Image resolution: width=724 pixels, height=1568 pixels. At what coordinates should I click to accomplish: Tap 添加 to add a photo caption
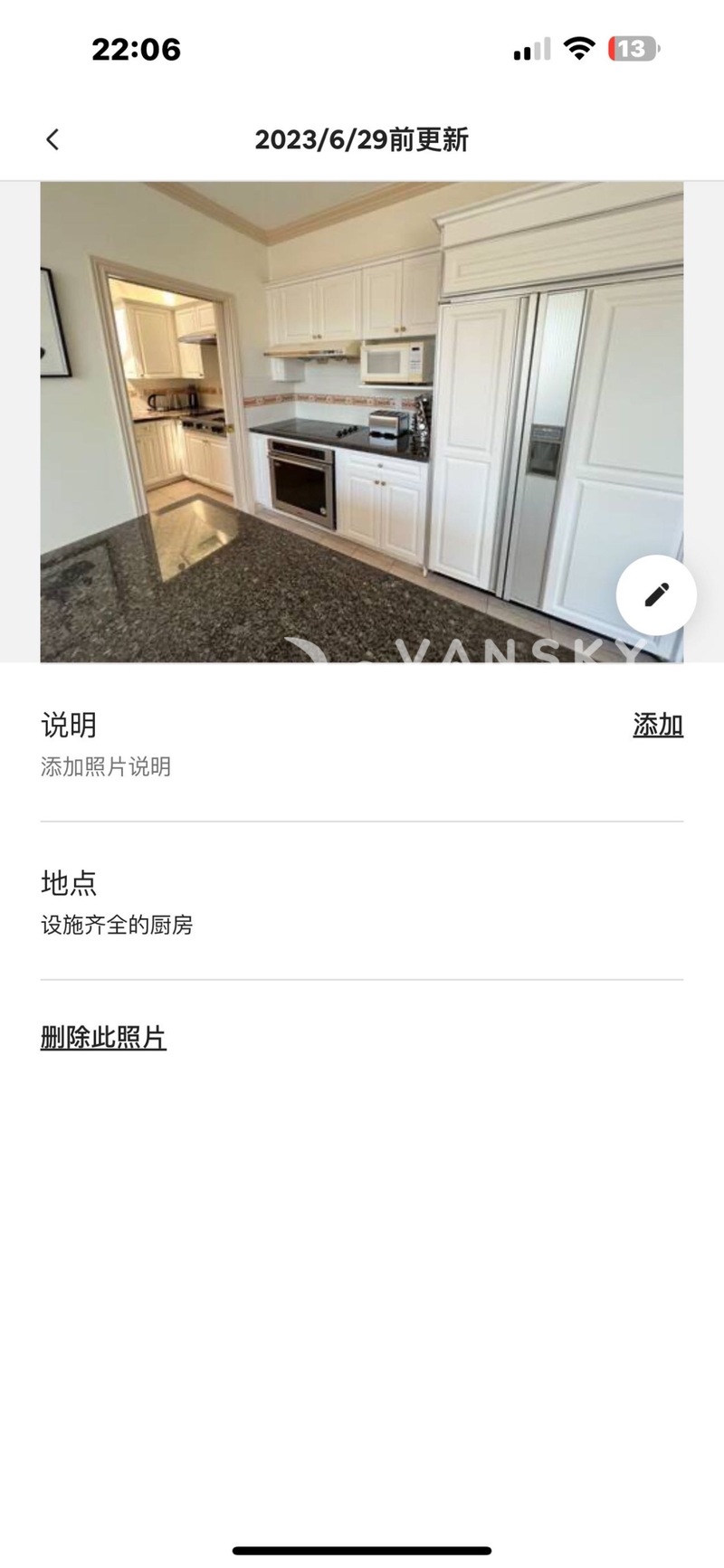pyautogui.click(x=657, y=725)
